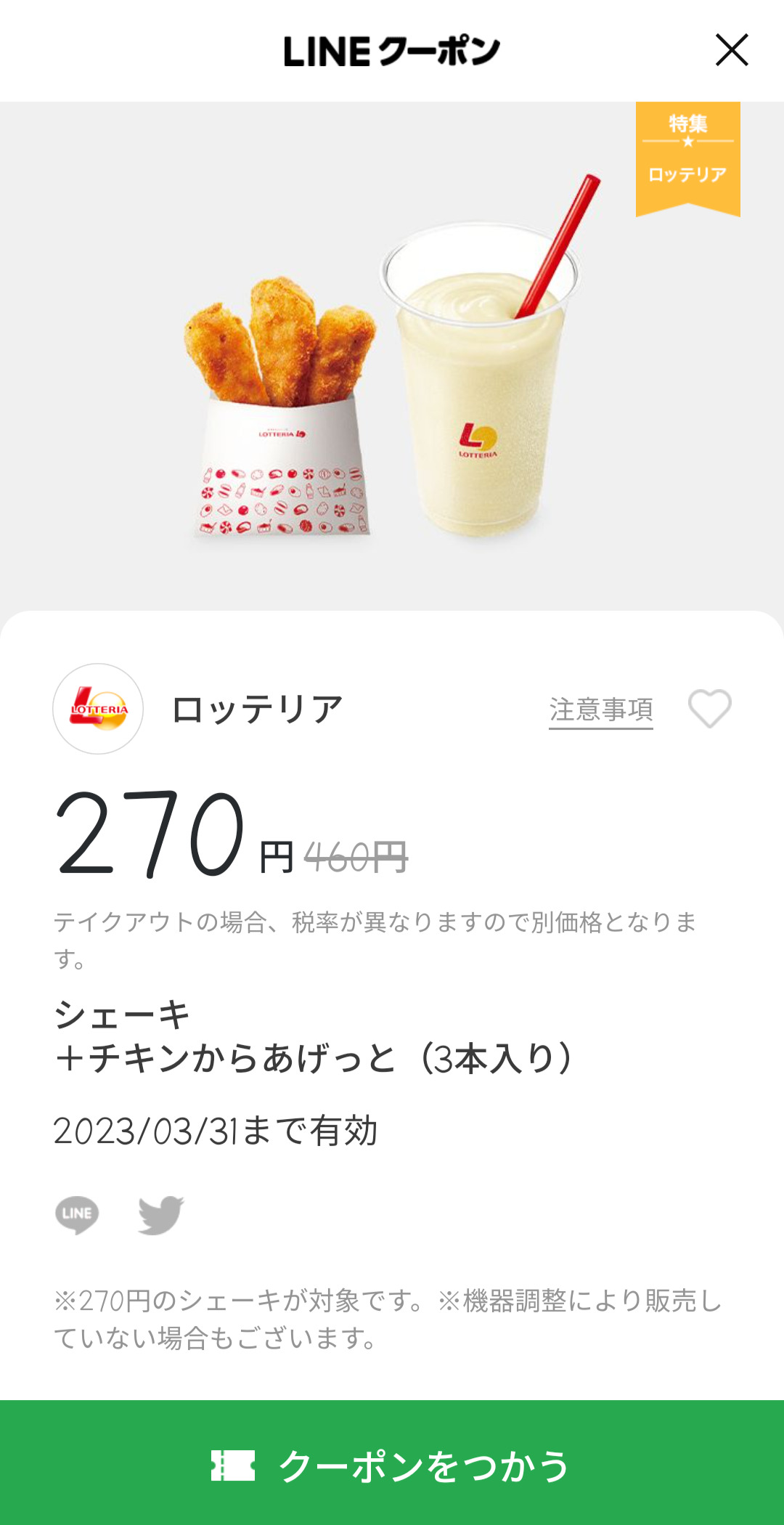Share the coupon via LINE
The width and height of the screenshot is (784, 1525).
click(77, 1214)
